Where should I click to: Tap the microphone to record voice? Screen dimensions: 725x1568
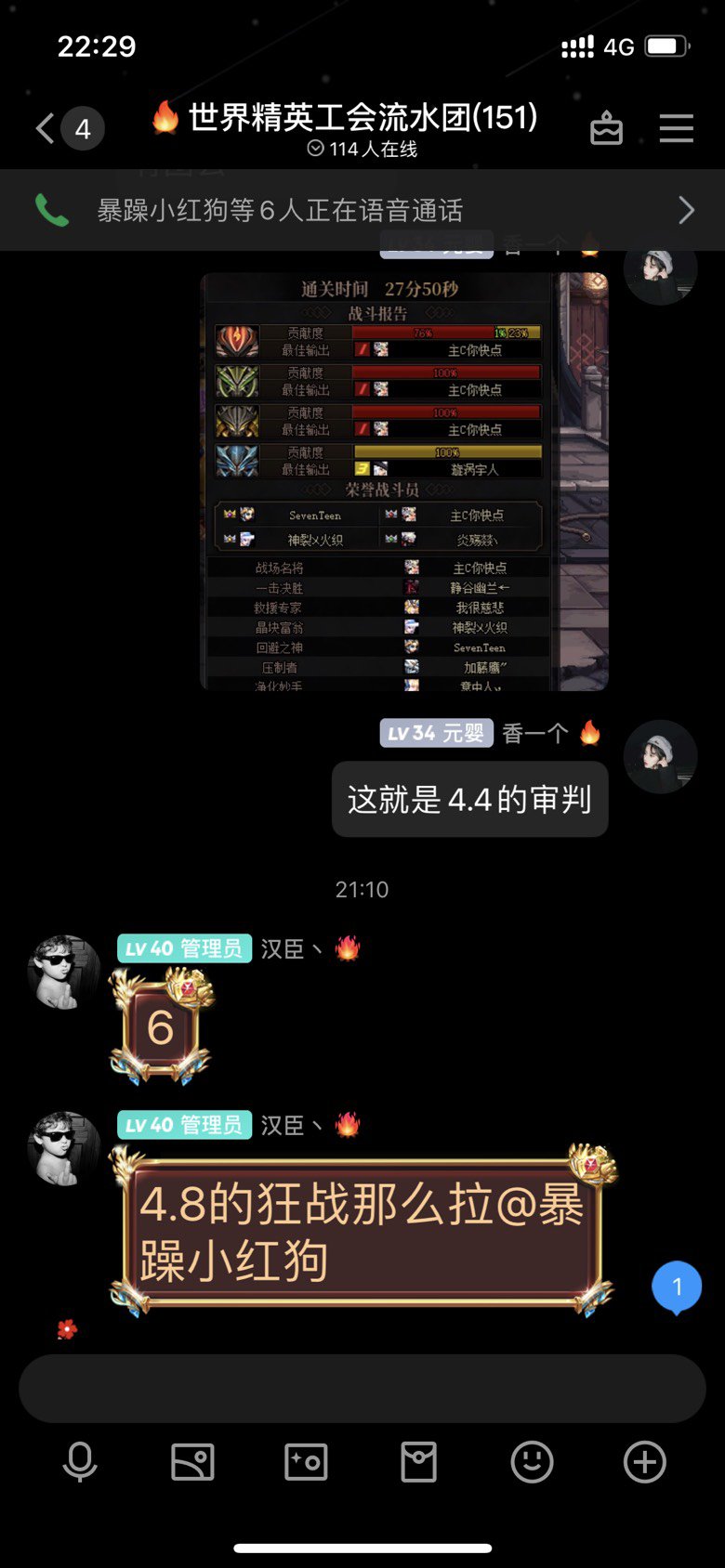tap(80, 1462)
